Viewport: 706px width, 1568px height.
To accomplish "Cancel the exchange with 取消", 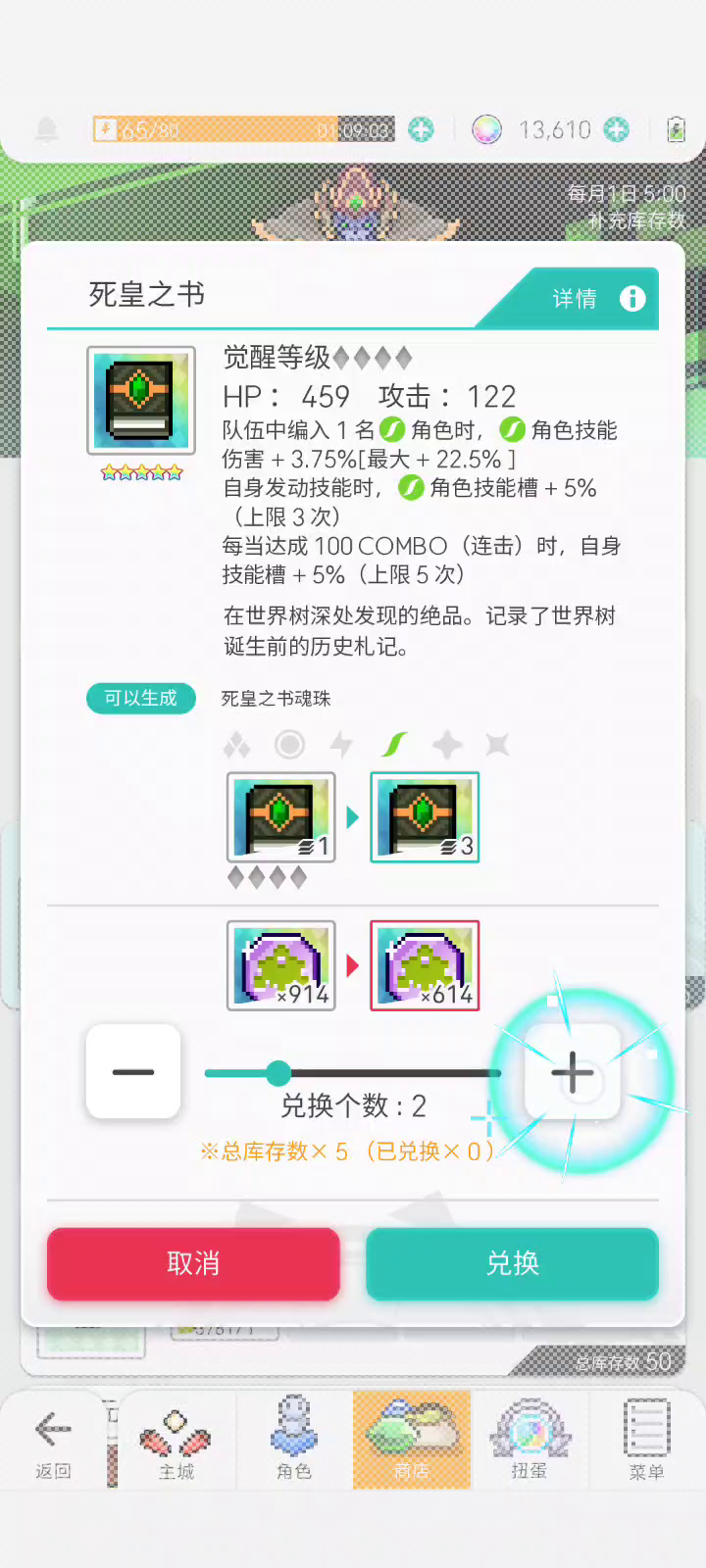I will 193,1263.
